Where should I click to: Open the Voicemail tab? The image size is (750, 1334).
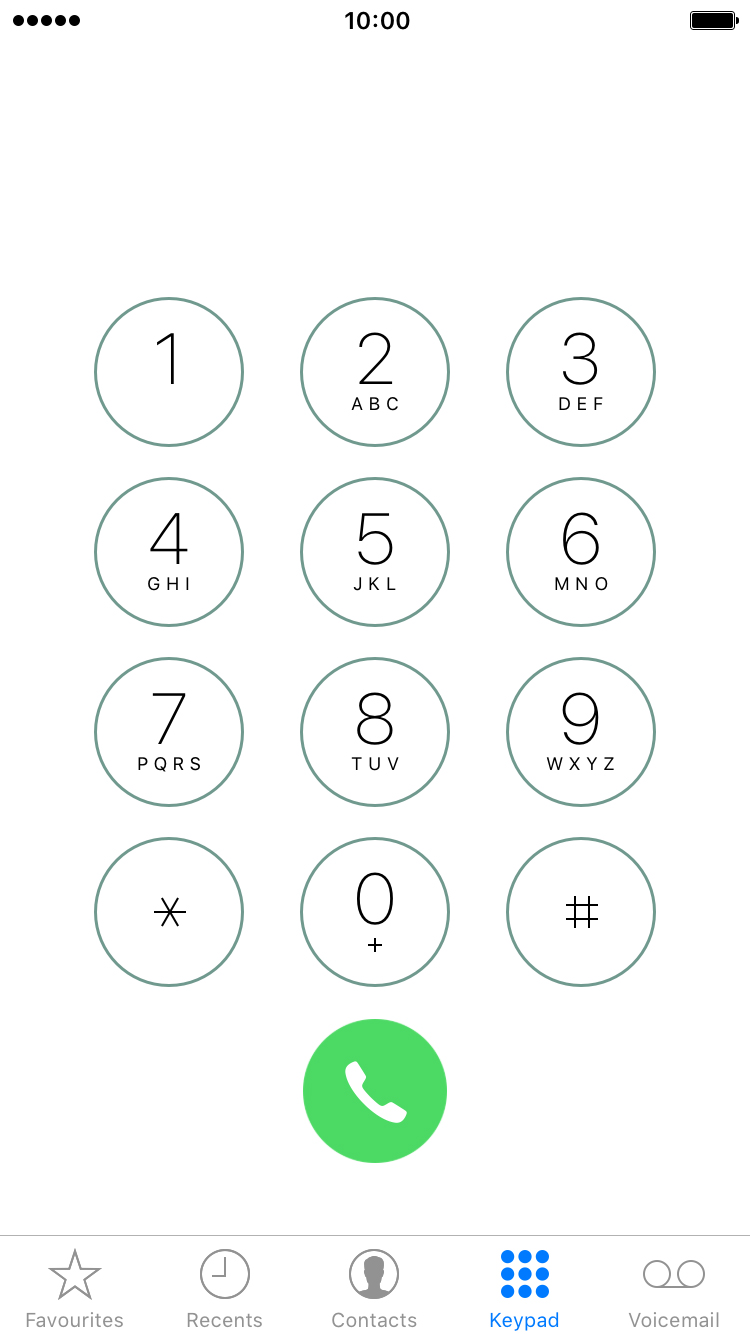click(674, 1289)
